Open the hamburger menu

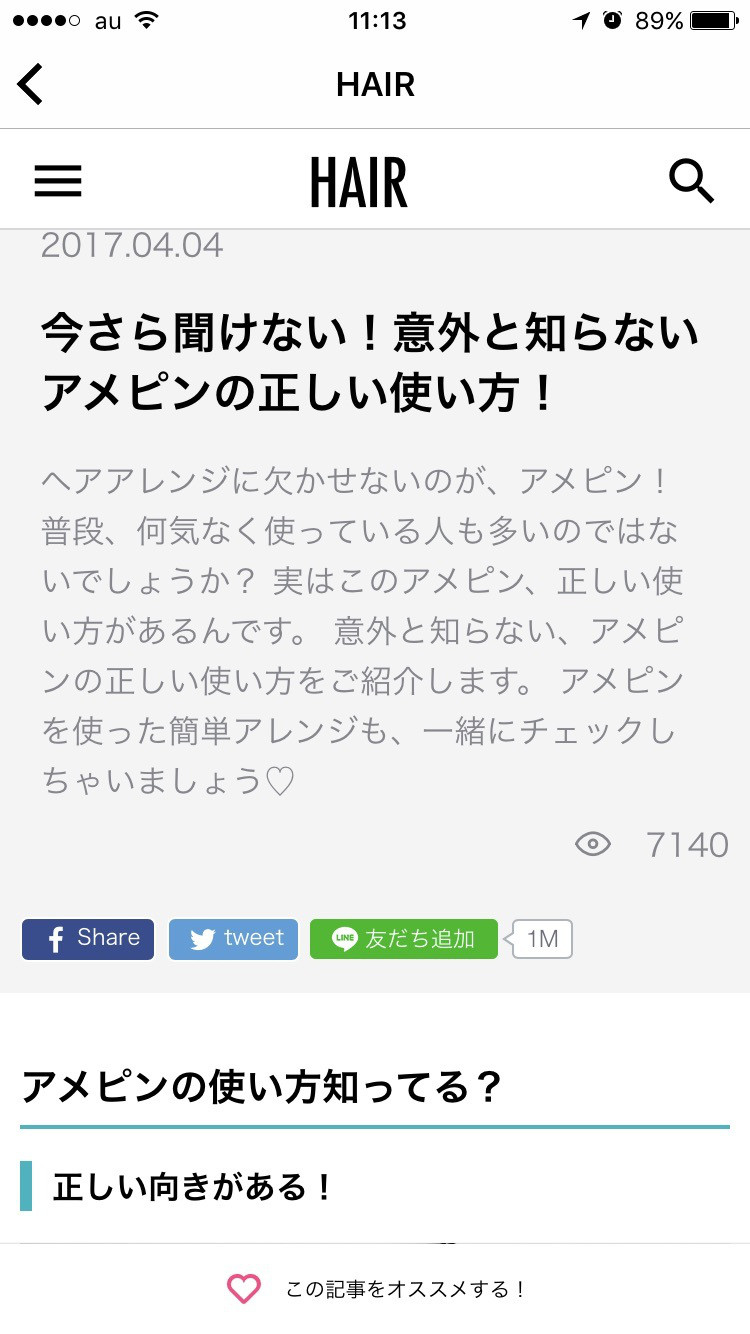click(58, 181)
